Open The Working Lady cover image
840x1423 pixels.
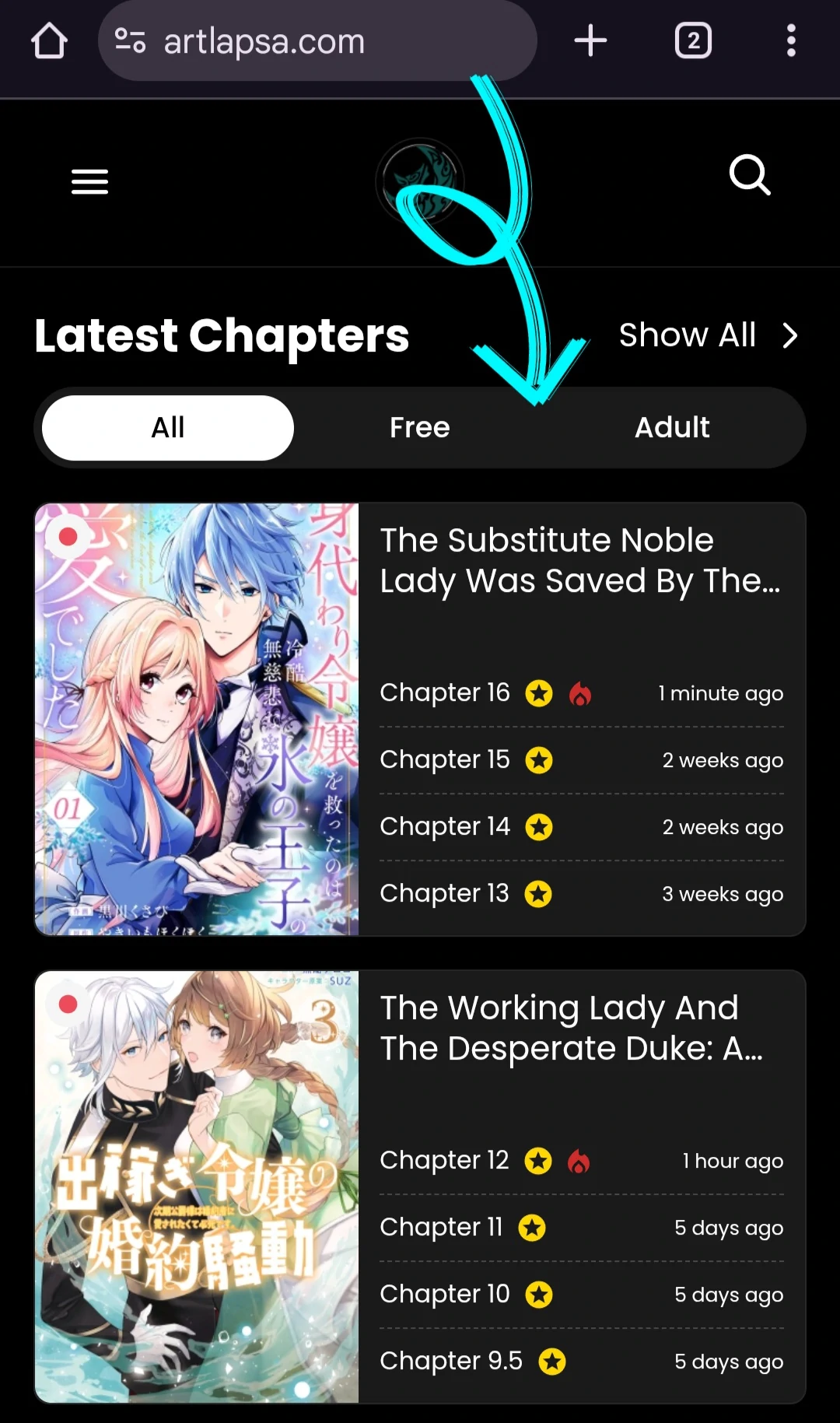pyautogui.click(x=197, y=1186)
